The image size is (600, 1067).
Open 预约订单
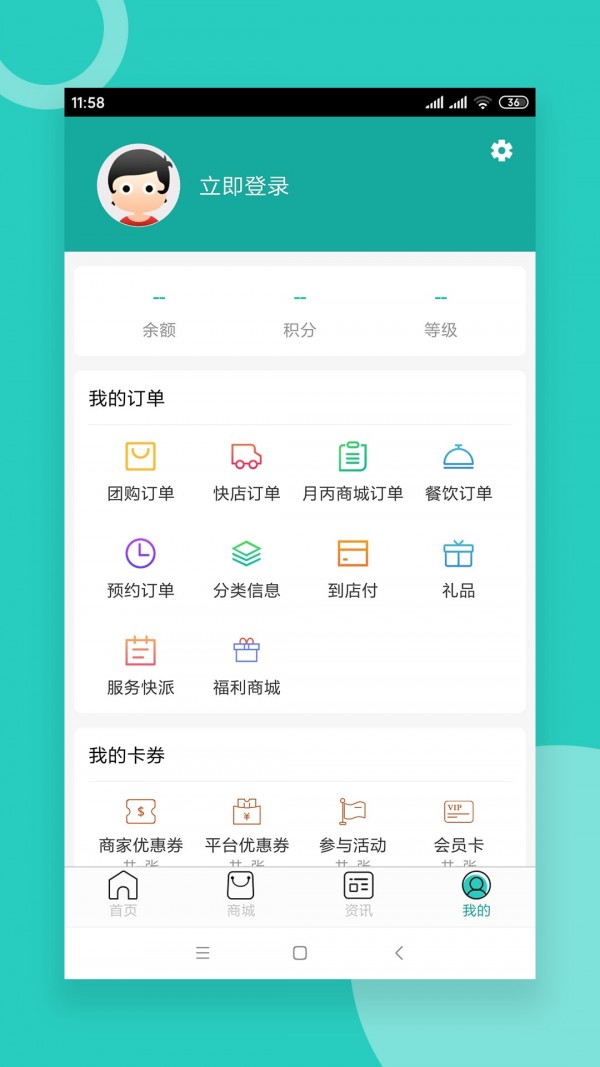click(141, 568)
